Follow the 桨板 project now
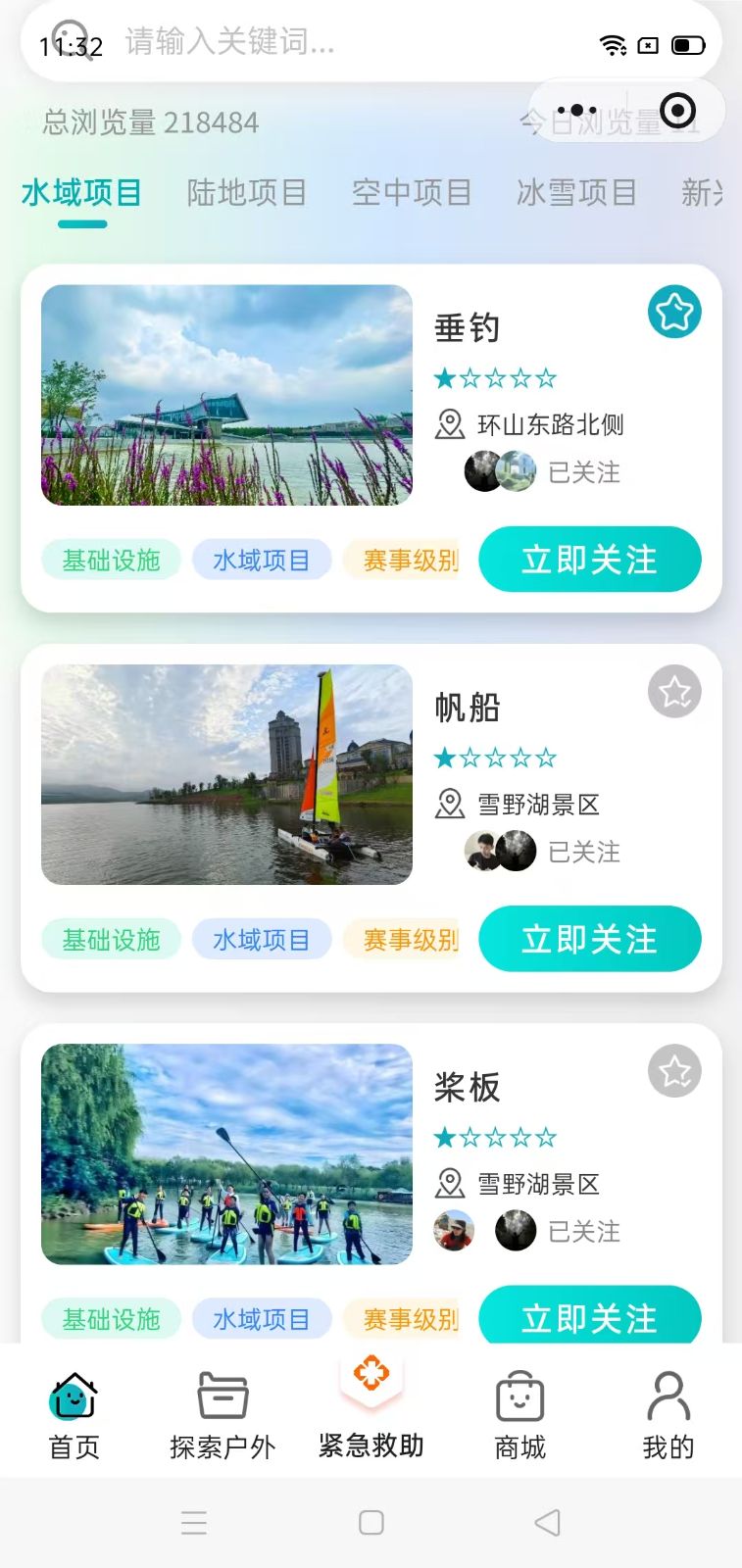Screen dimensions: 742x1568 click(589, 1316)
